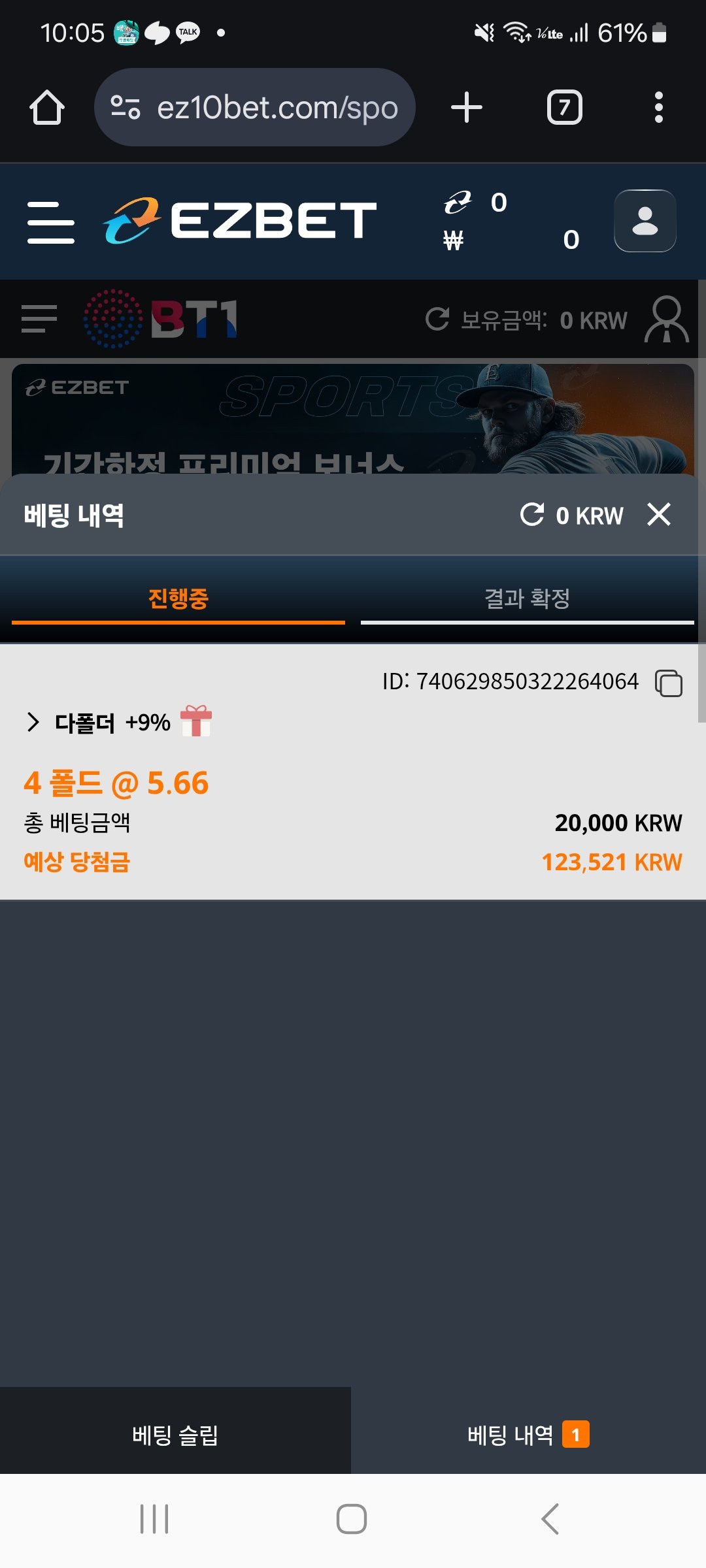Copy the bet ID number
This screenshot has width=706, height=1568.
tap(669, 683)
